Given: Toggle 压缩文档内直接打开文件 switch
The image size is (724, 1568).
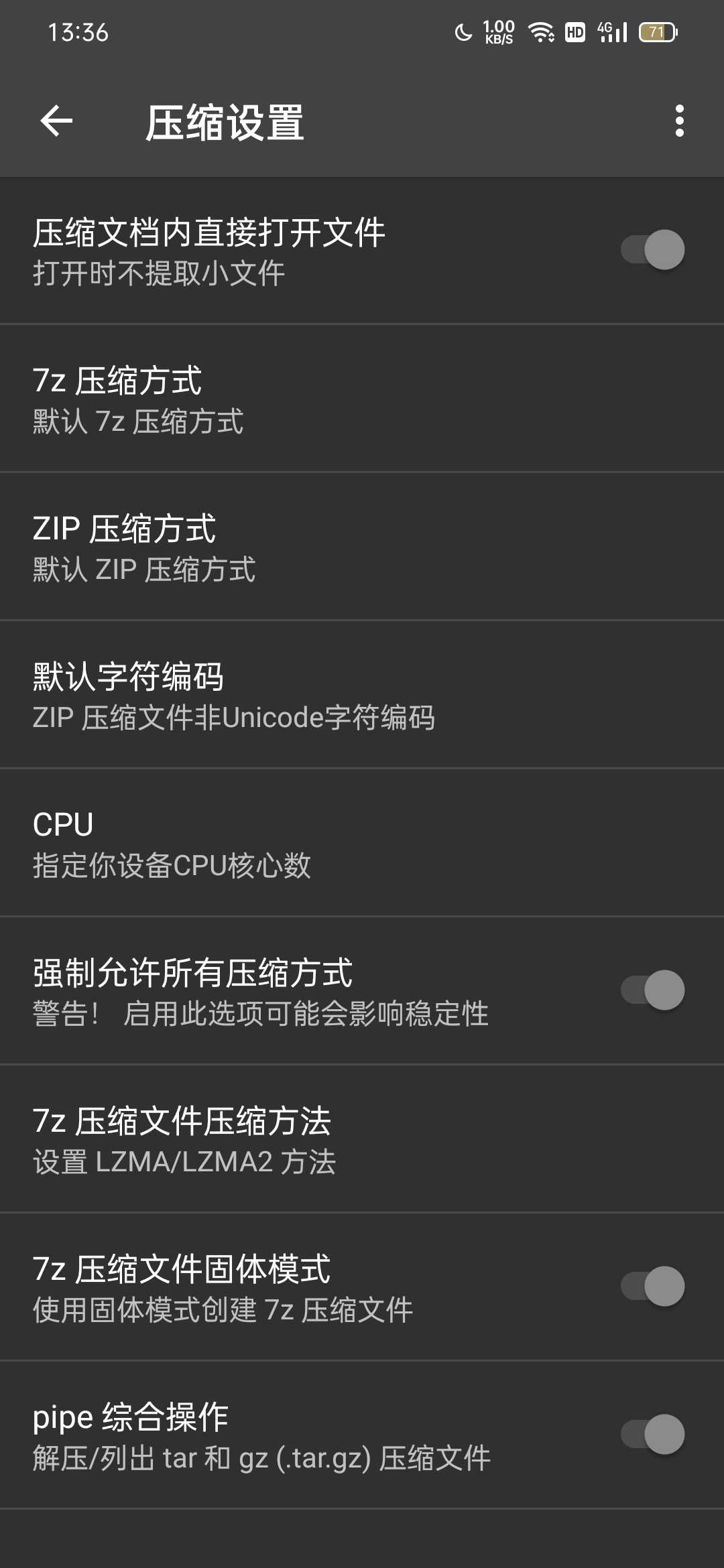Looking at the screenshot, I should (x=652, y=250).
